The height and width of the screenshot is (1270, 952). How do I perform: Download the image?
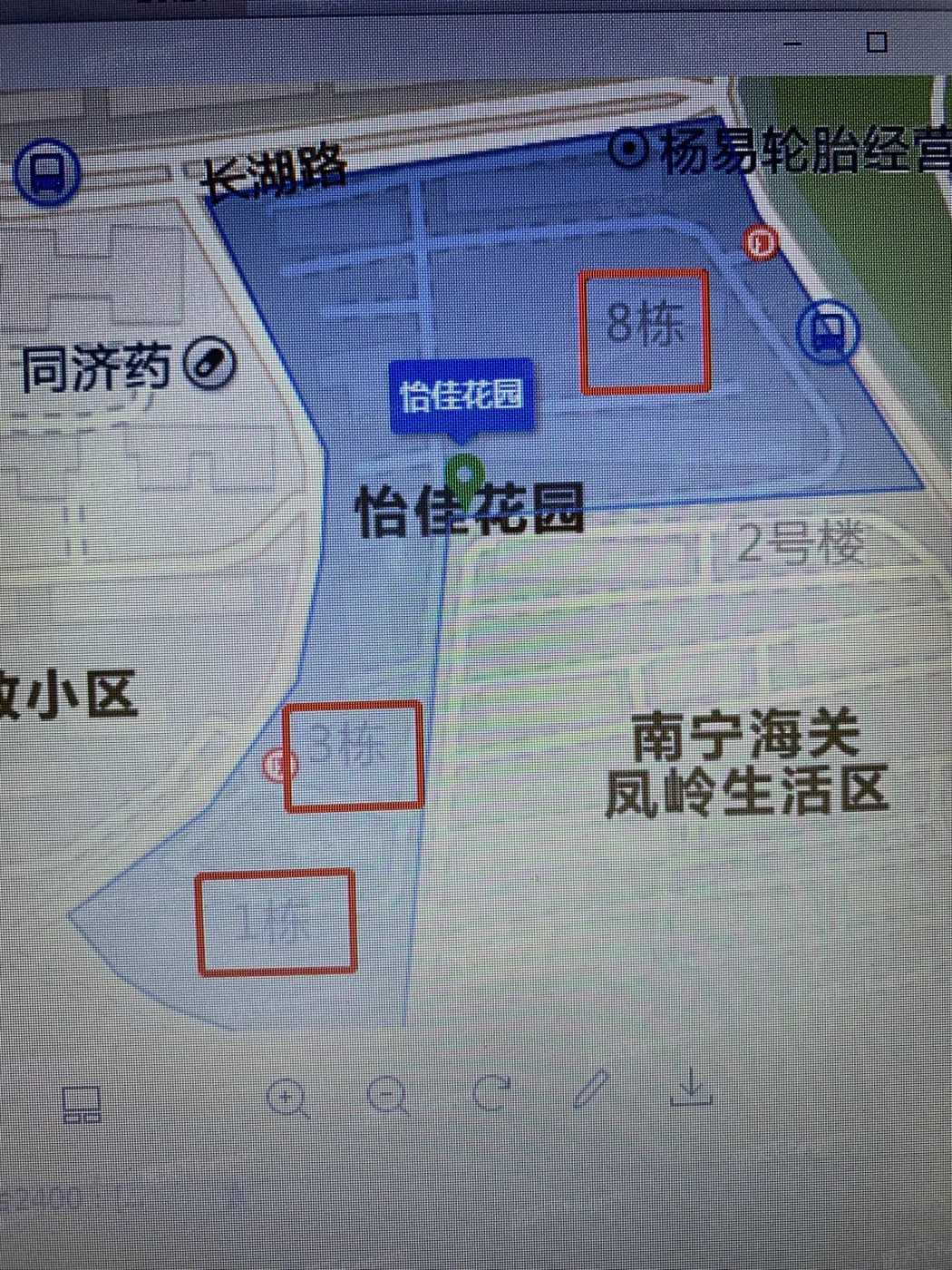pyautogui.click(x=691, y=1087)
